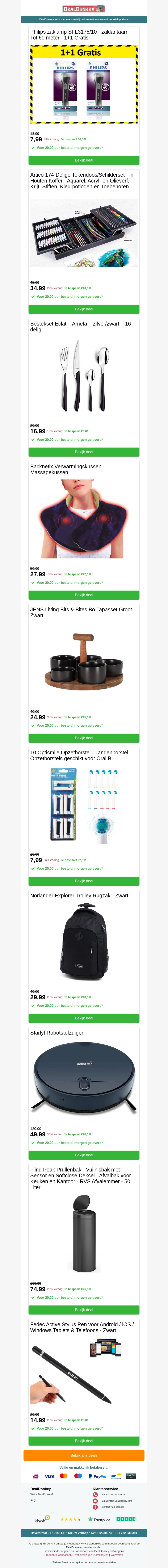This screenshot has width=168, height=1568.
Task: View the Bestekset Eclat Amefa deal
Action: point(84,452)
